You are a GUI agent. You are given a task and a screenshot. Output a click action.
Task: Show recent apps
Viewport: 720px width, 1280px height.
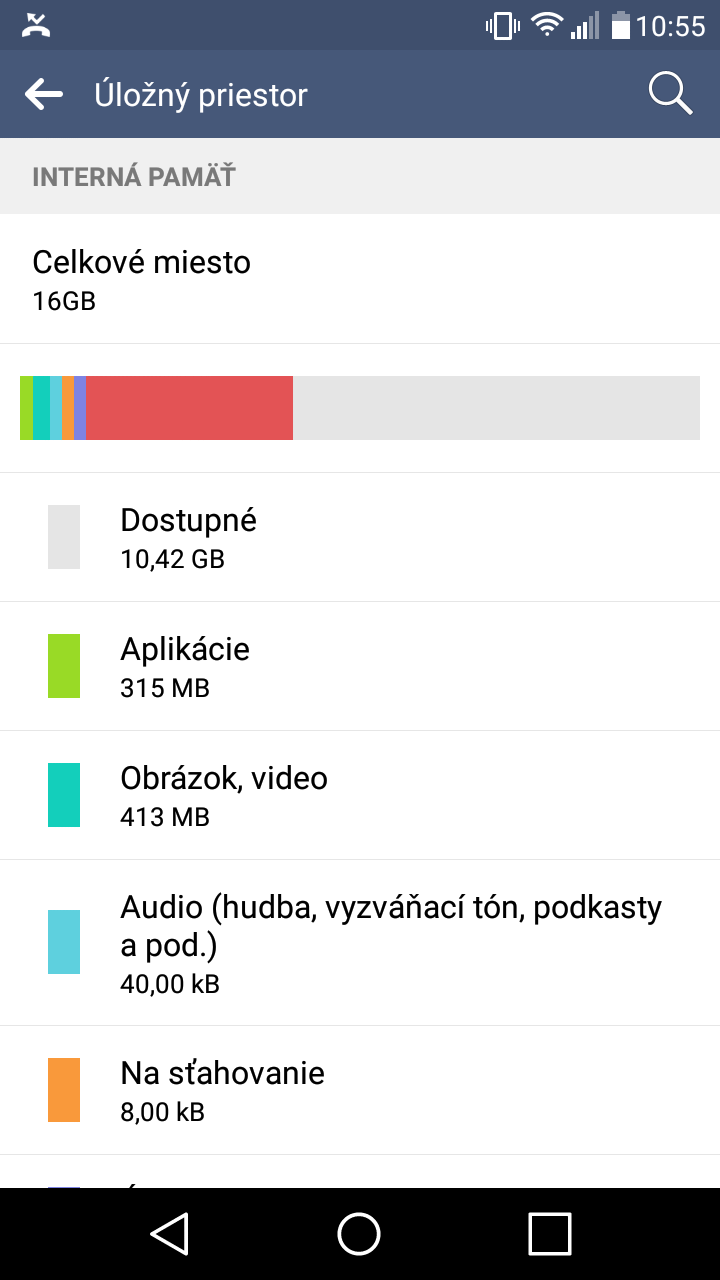click(549, 1233)
